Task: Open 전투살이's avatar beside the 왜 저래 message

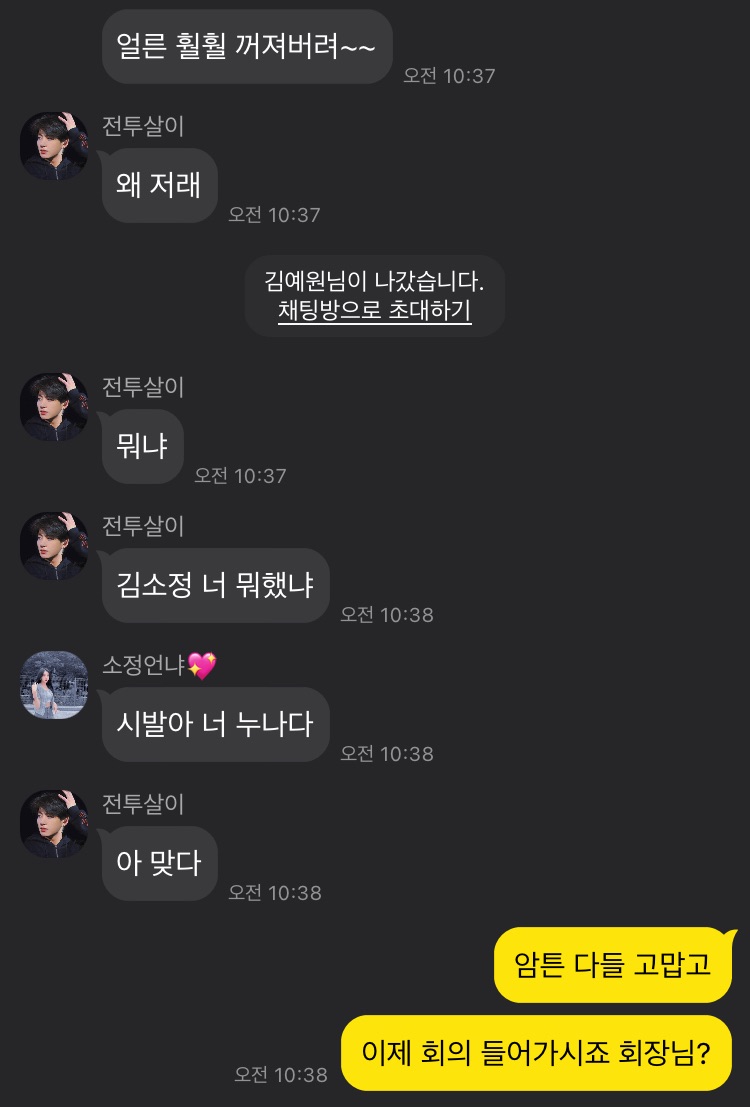Action: click(54, 146)
